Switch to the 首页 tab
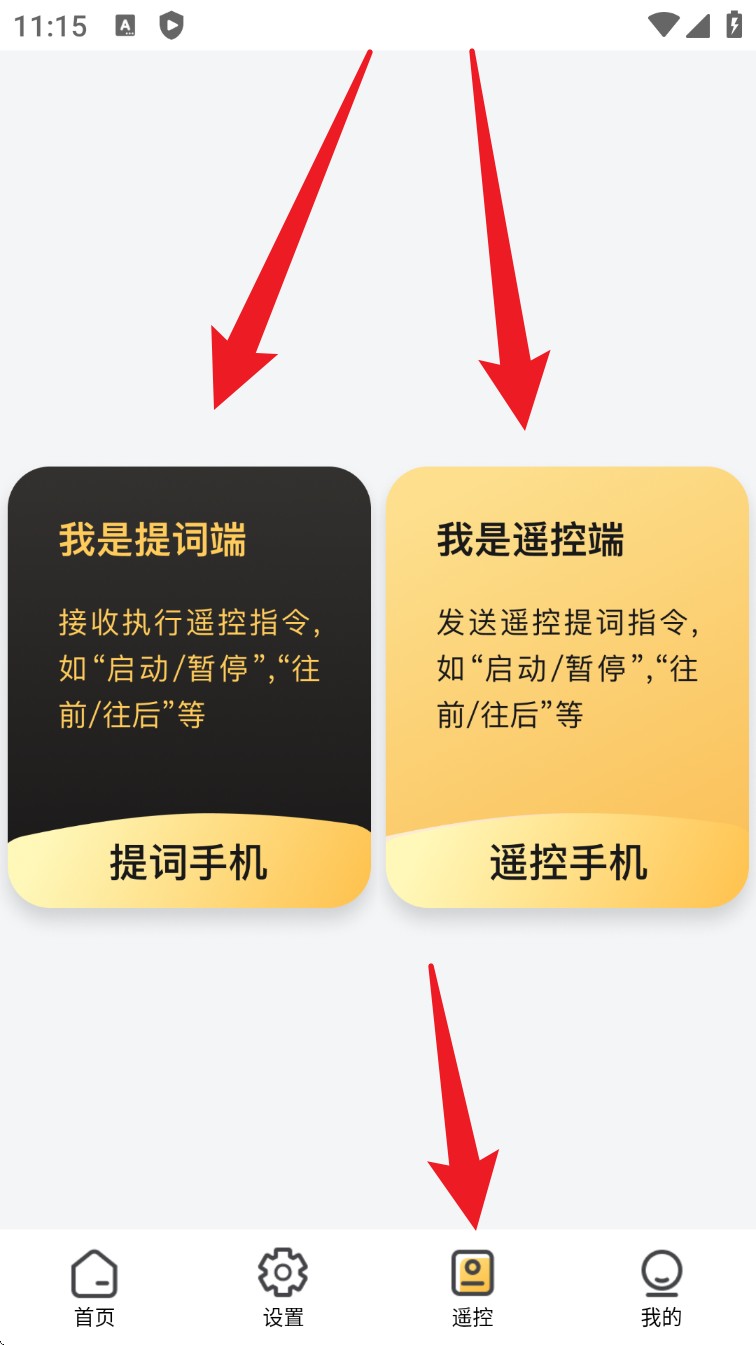Viewport: 756px width, 1345px height. point(95,1288)
